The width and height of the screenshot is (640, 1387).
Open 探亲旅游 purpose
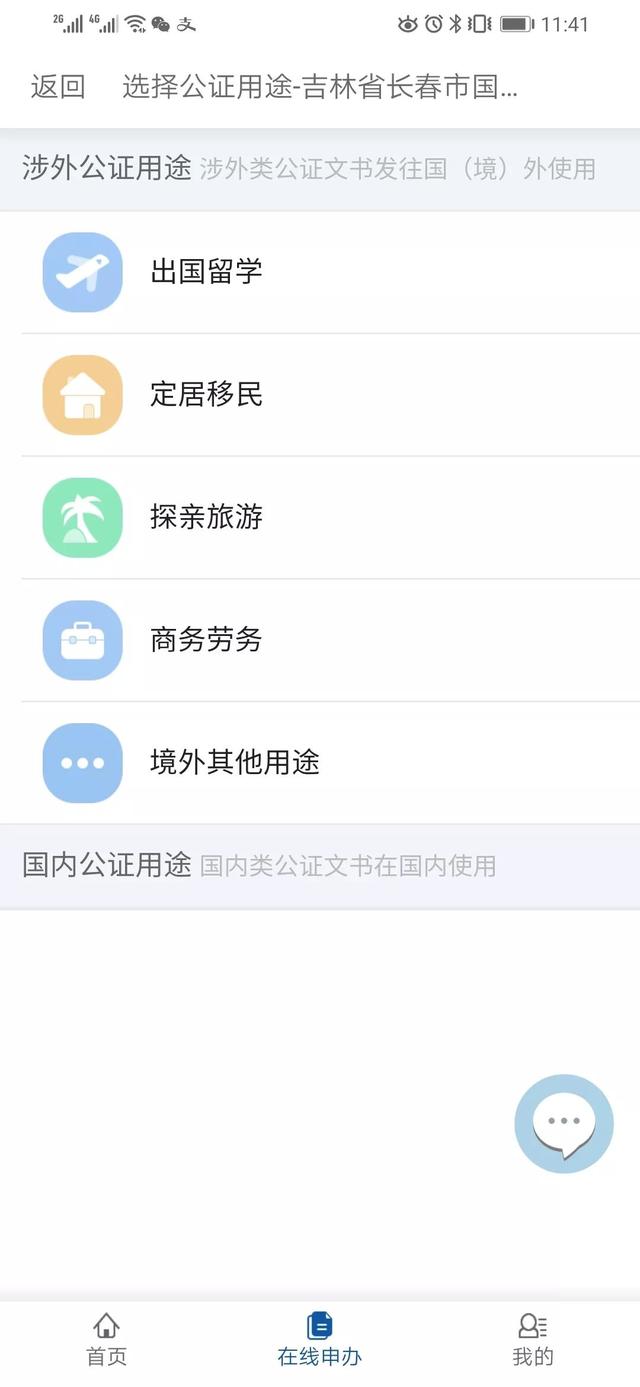[320, 517]
